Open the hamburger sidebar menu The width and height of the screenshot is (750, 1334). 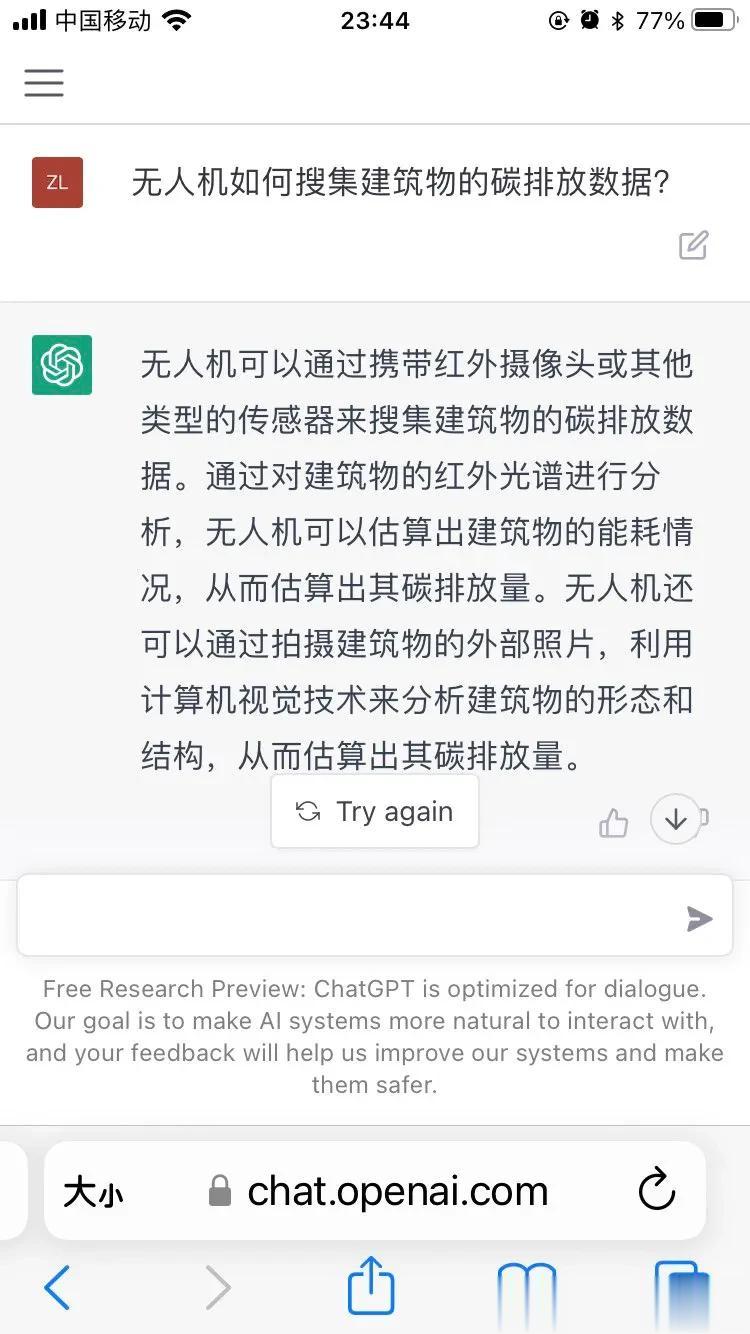tap(44, 82)
